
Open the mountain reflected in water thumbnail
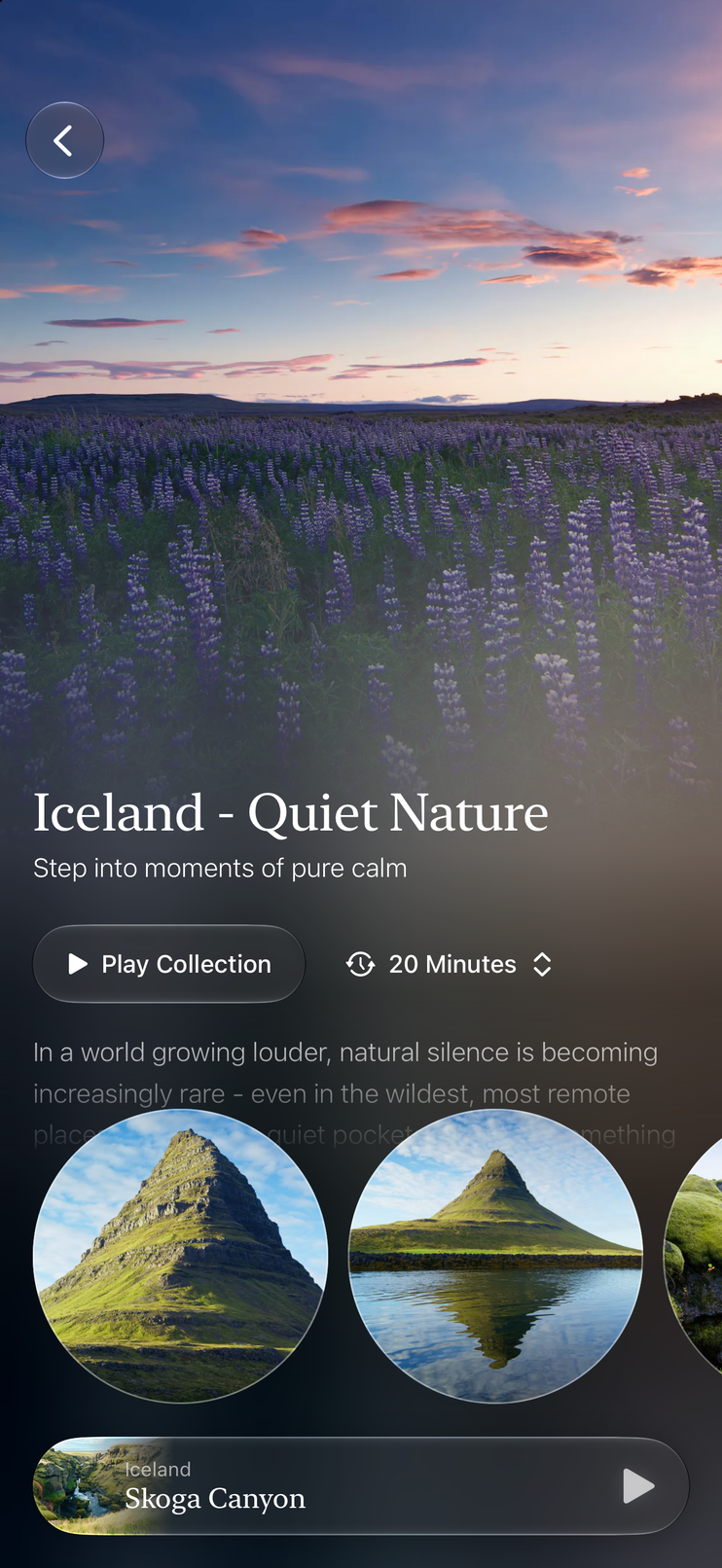[x=495, y=1256]
